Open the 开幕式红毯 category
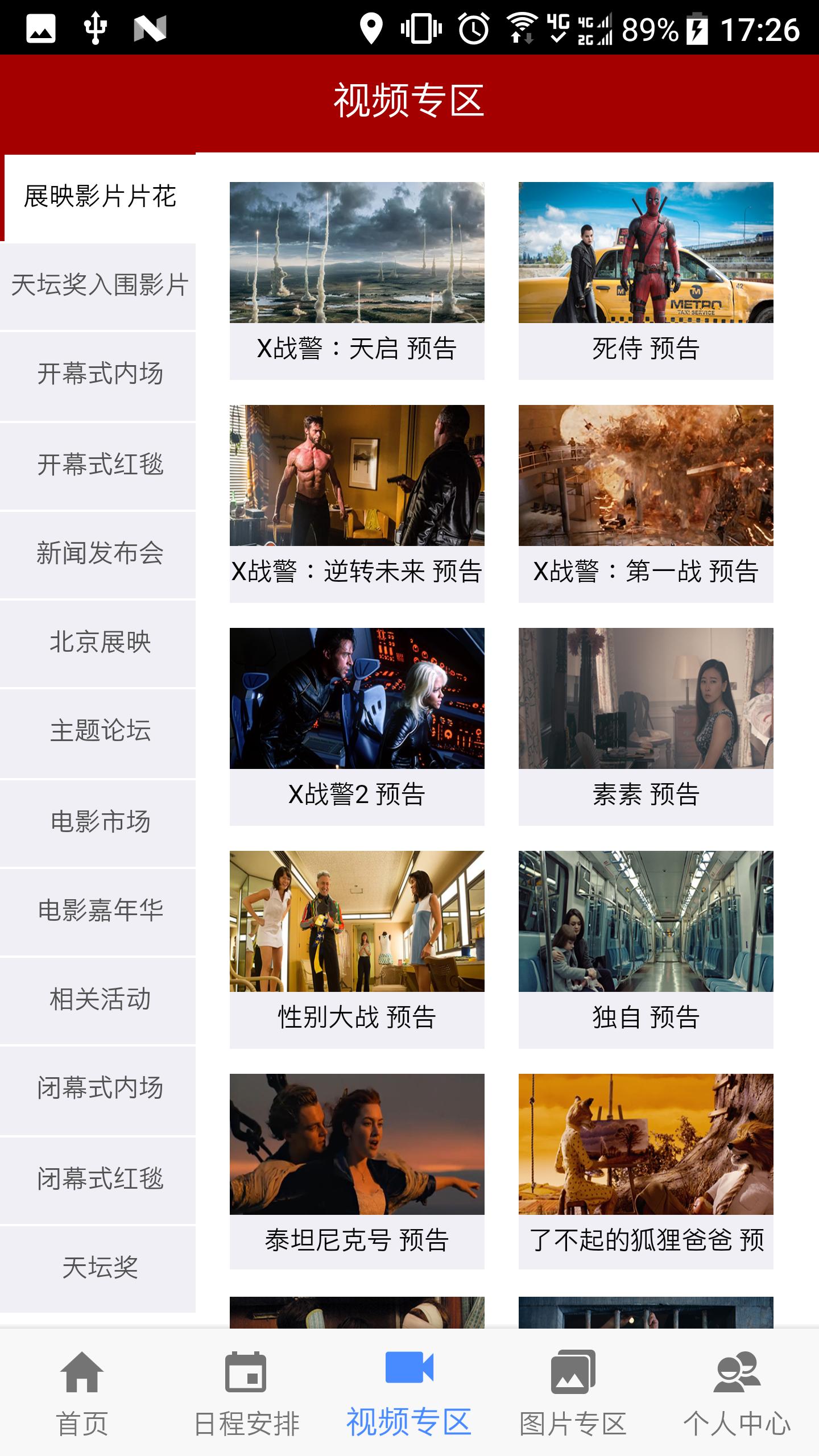 99,464
